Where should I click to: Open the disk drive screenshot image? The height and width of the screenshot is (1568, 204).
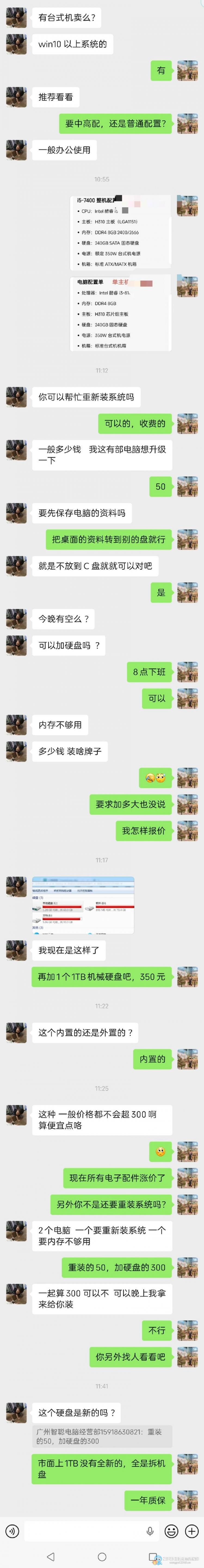82,904
